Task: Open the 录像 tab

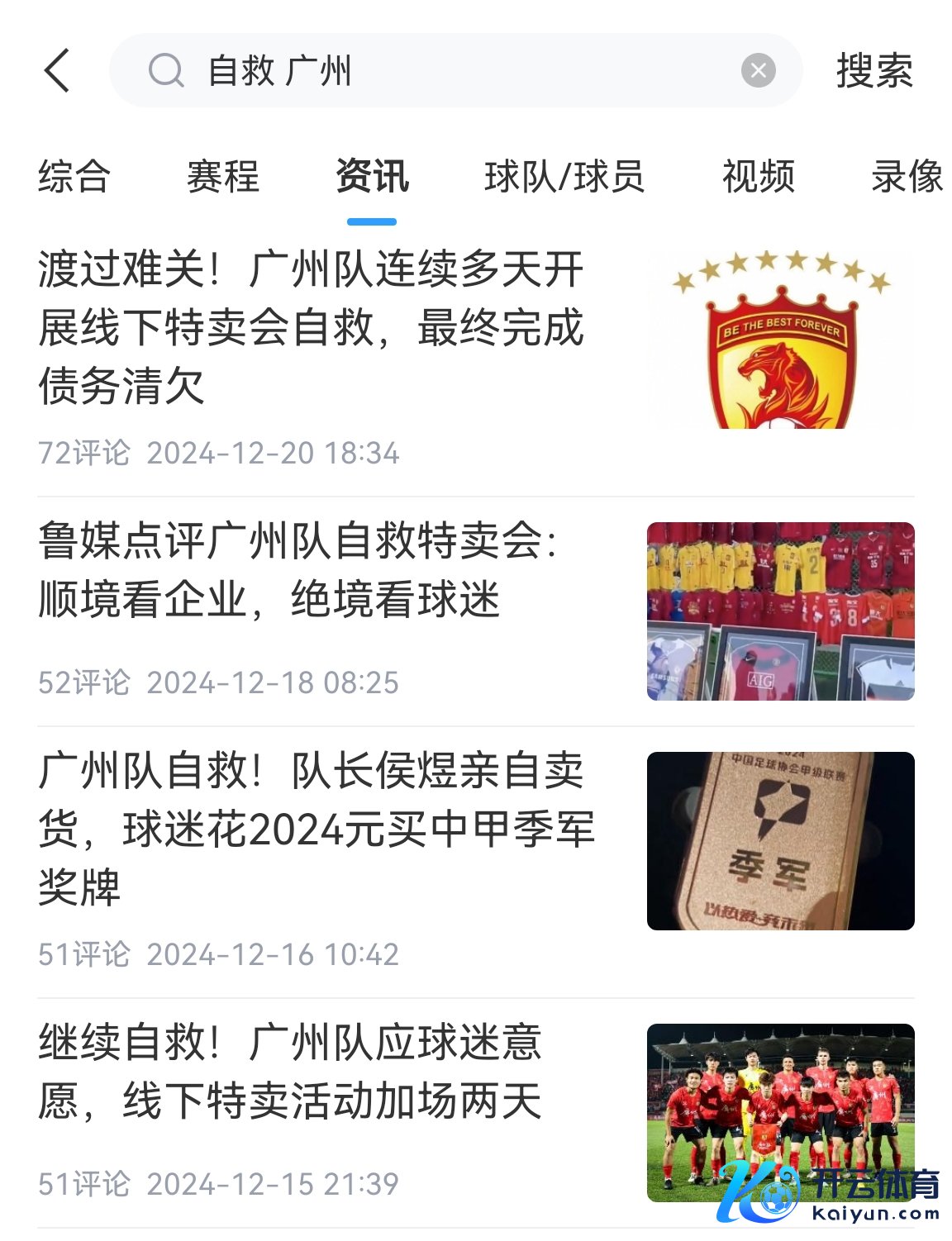Action: 907,177
